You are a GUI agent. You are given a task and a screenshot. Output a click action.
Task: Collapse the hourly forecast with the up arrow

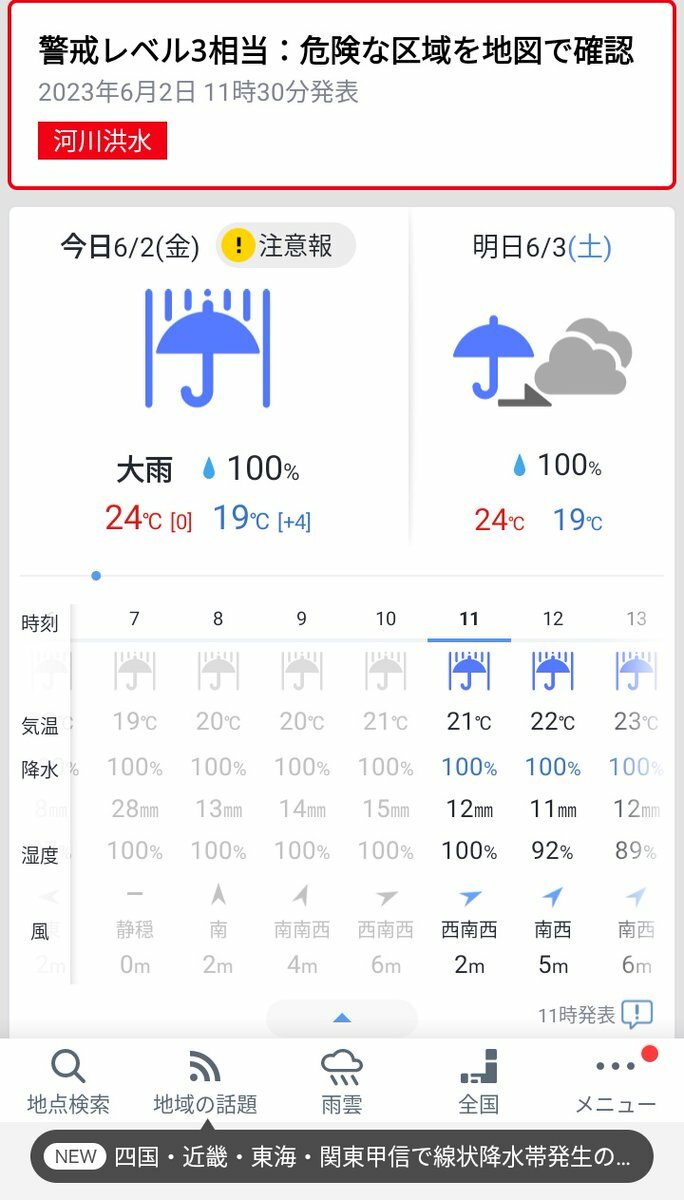pyautogui.click(x=342, y=1018)
